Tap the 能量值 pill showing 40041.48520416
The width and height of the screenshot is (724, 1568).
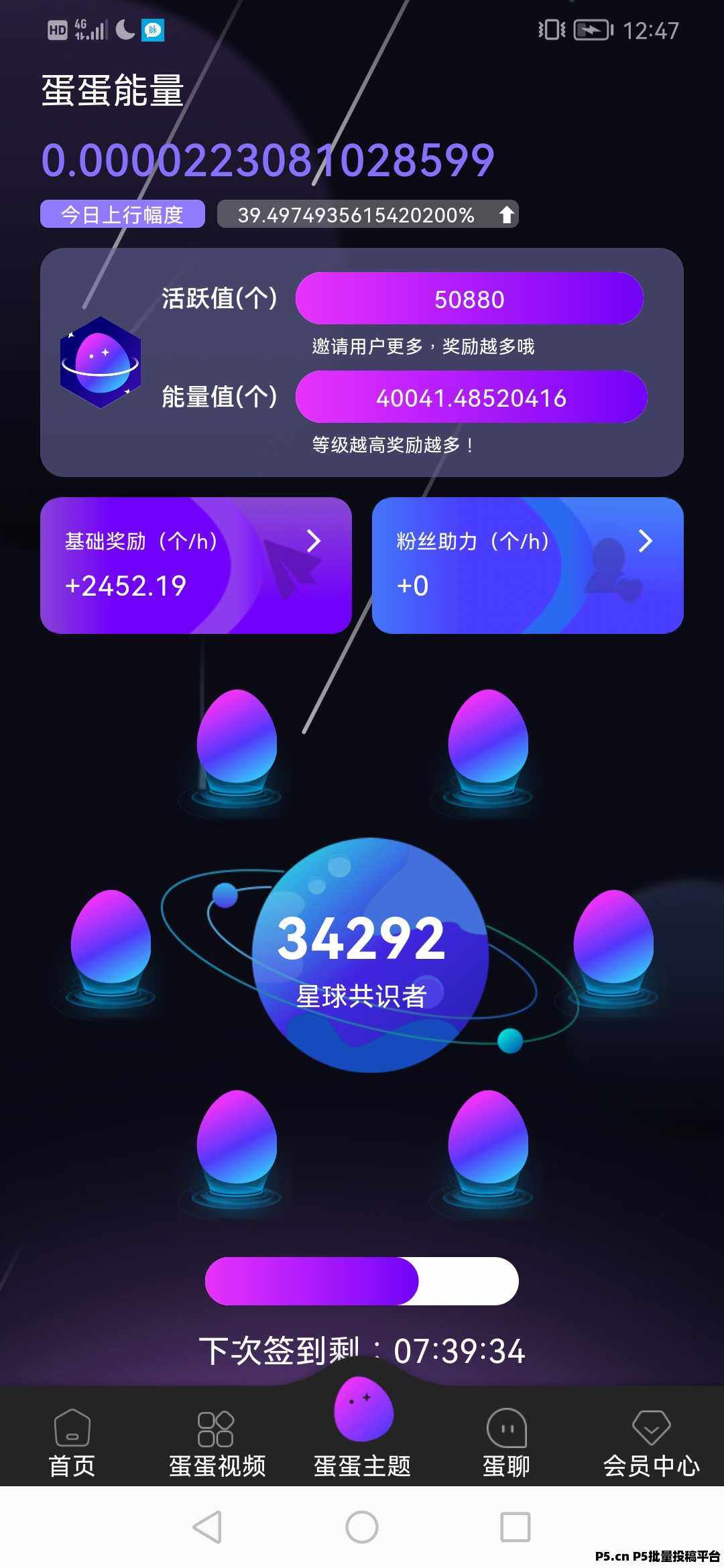(471, 397)
